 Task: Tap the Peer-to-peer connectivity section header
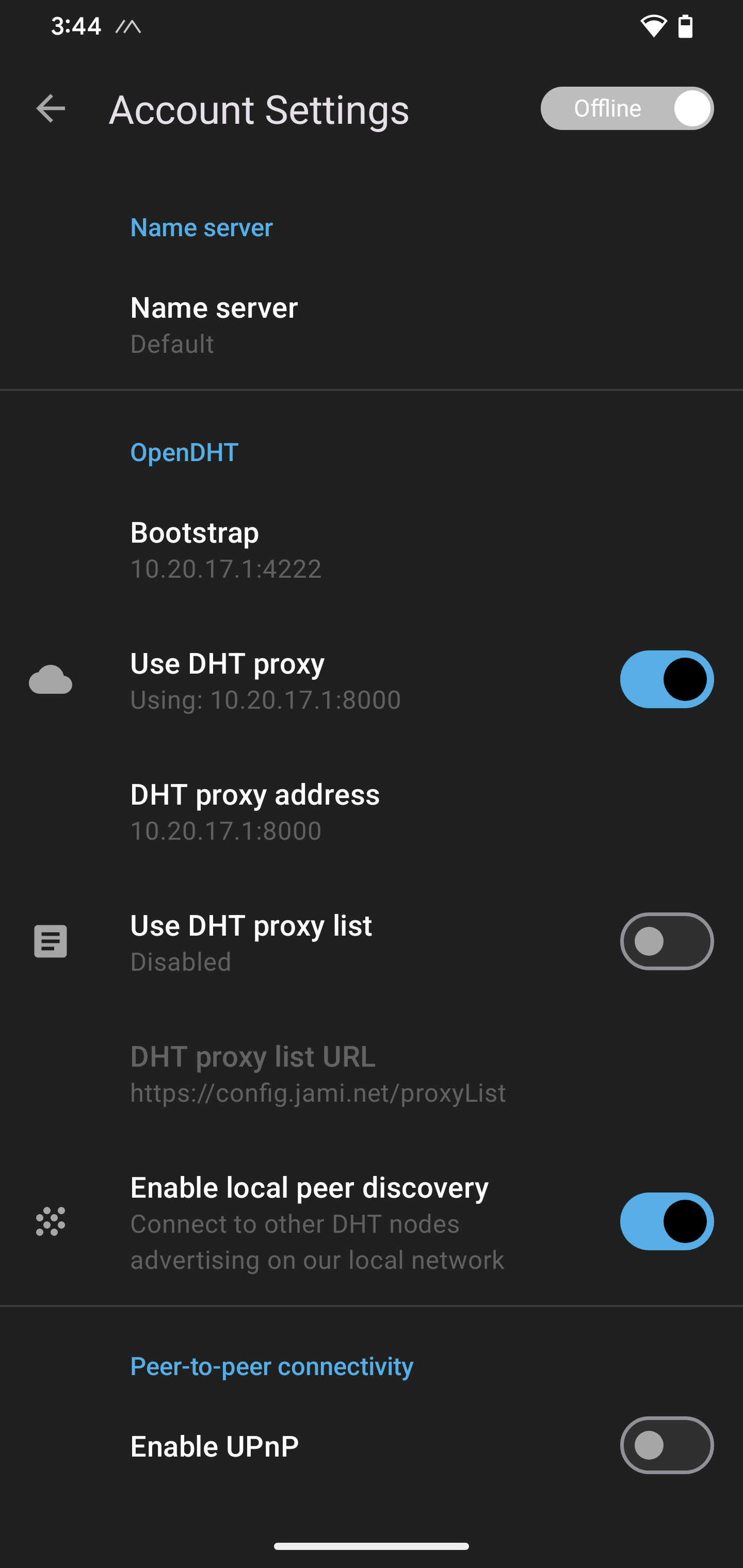point(271,1366)
